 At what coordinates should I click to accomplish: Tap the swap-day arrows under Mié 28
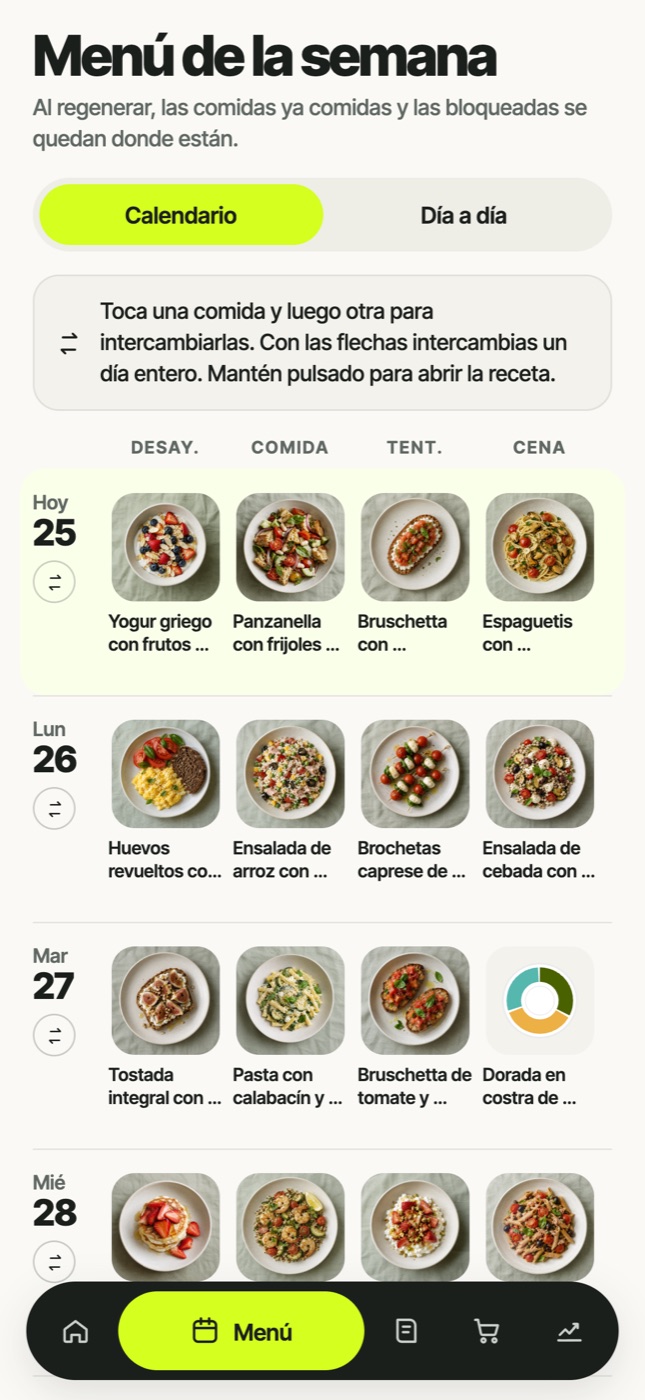point(54,1262)
